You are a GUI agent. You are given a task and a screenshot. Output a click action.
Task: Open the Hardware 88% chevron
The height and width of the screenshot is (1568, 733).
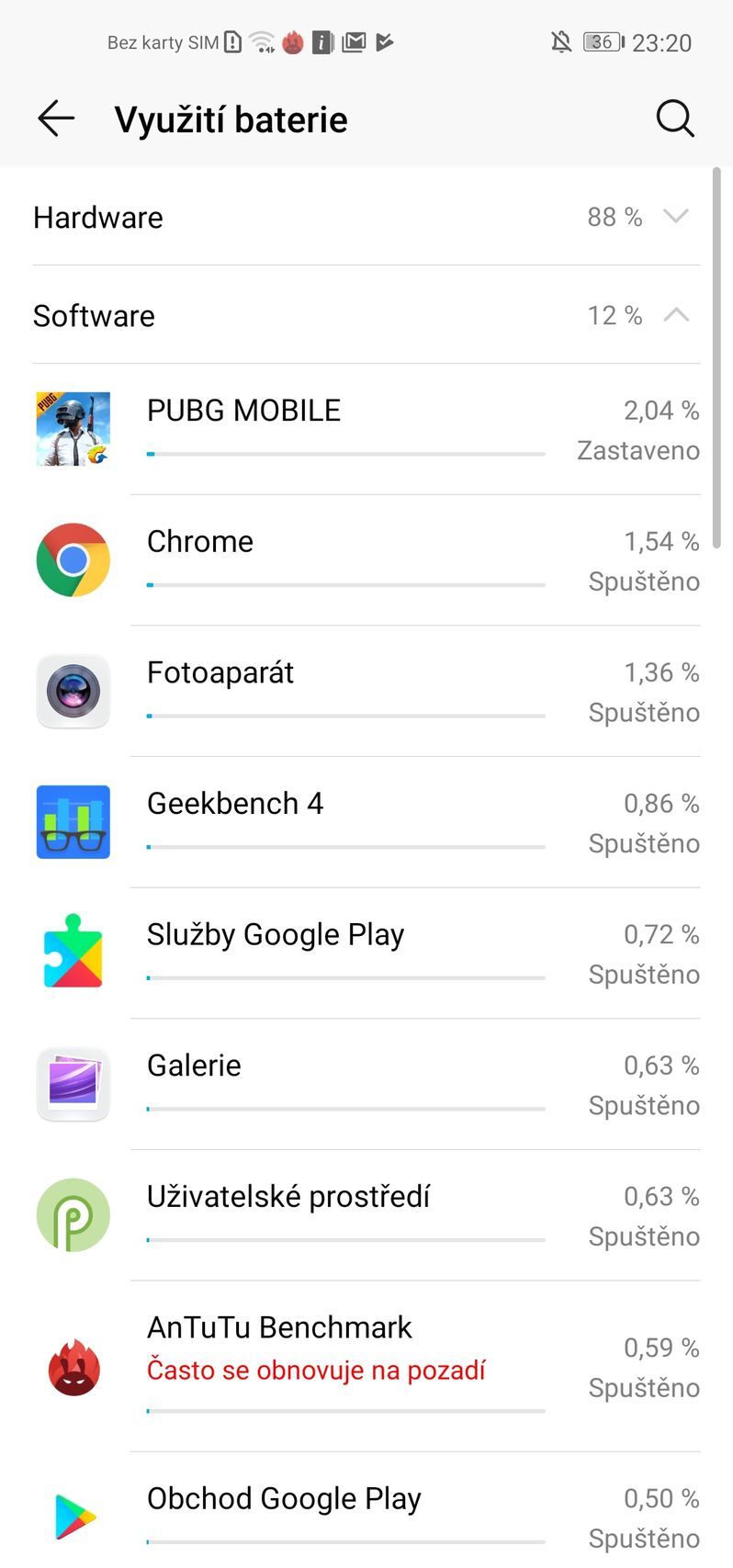pos(676,217)
